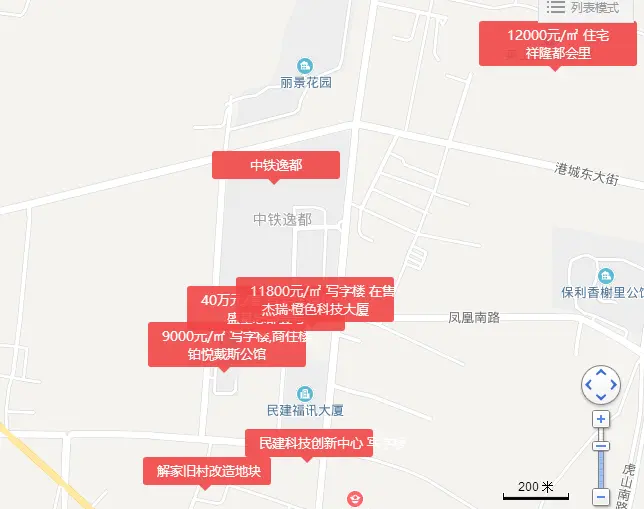Switch to list mode (列表模式)
The height and width of the screenshot is (509, 644).
(x=590, y=8)
